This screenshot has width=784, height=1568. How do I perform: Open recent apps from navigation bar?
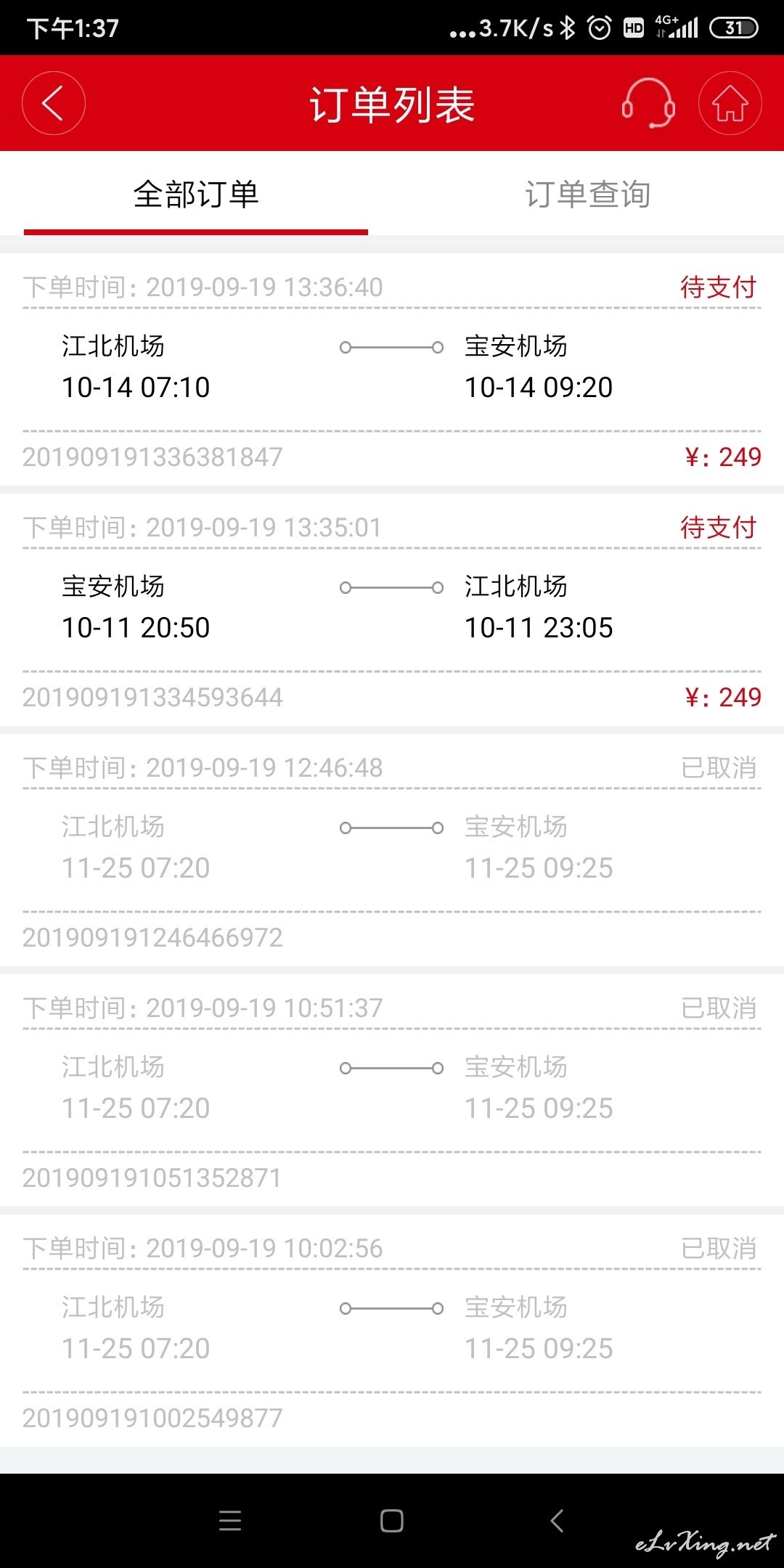[x=230, y=1520]
